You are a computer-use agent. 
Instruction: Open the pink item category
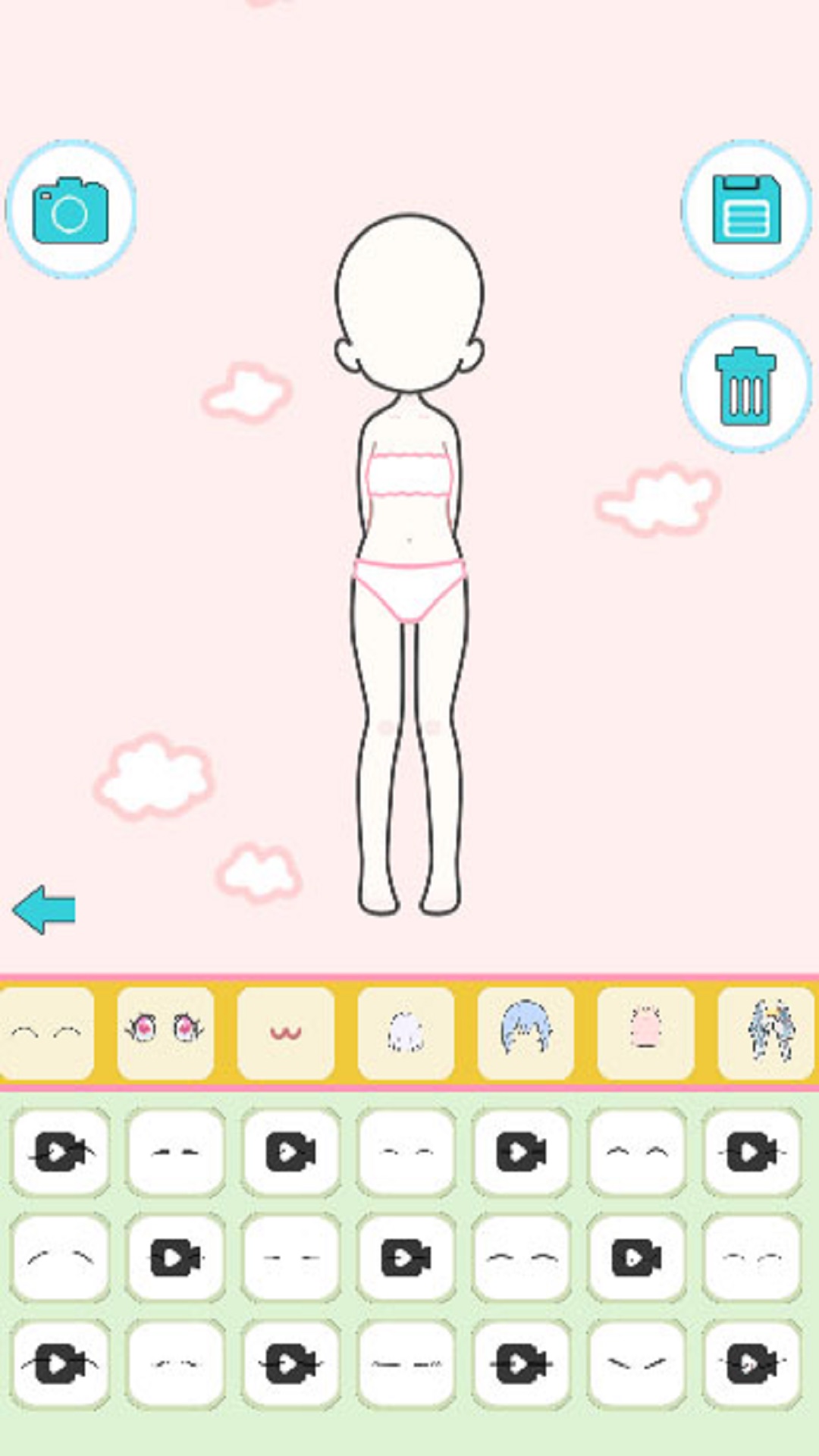(645, 1032)
